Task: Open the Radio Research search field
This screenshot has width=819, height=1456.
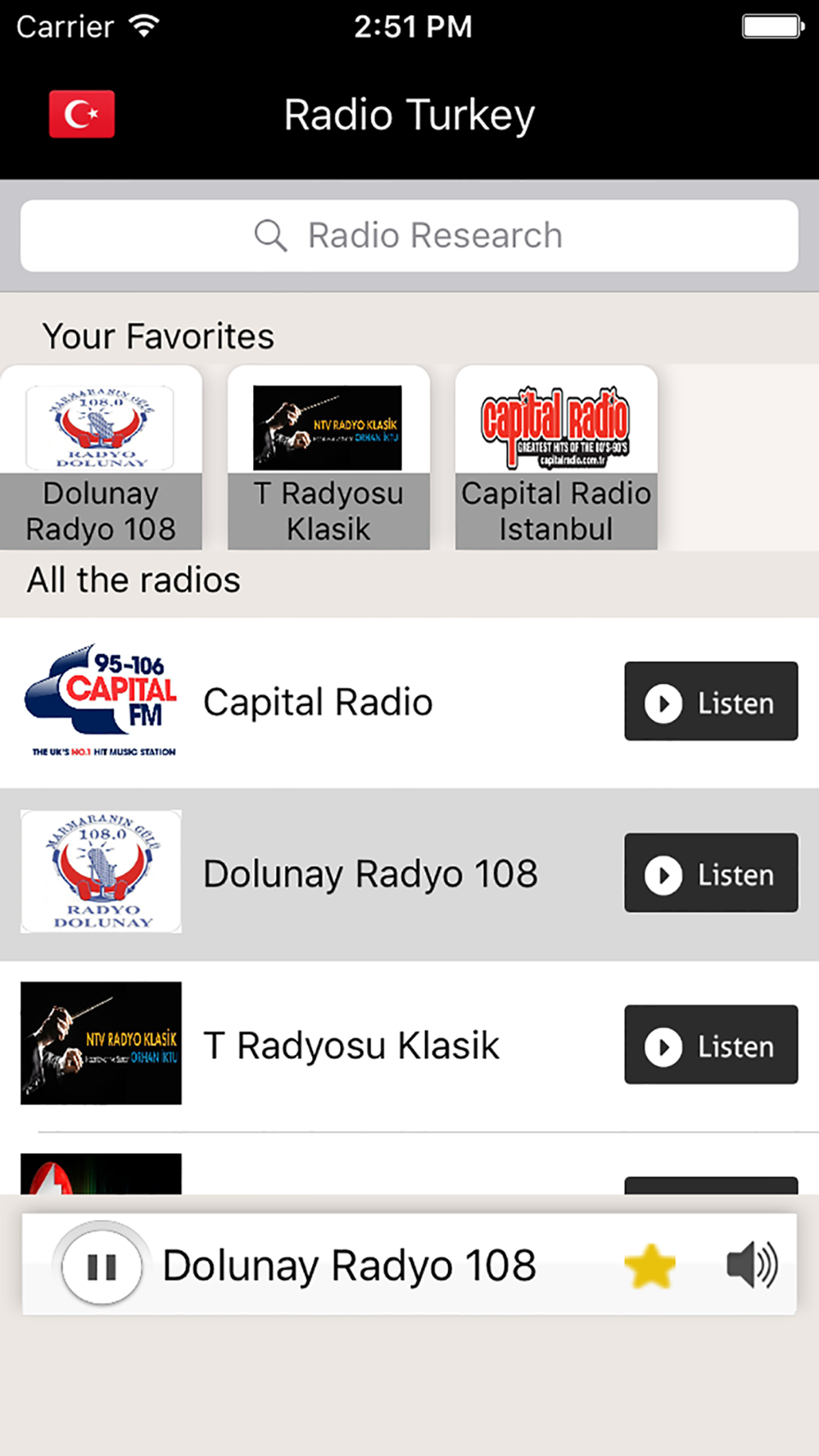Action: coord(409,236)
